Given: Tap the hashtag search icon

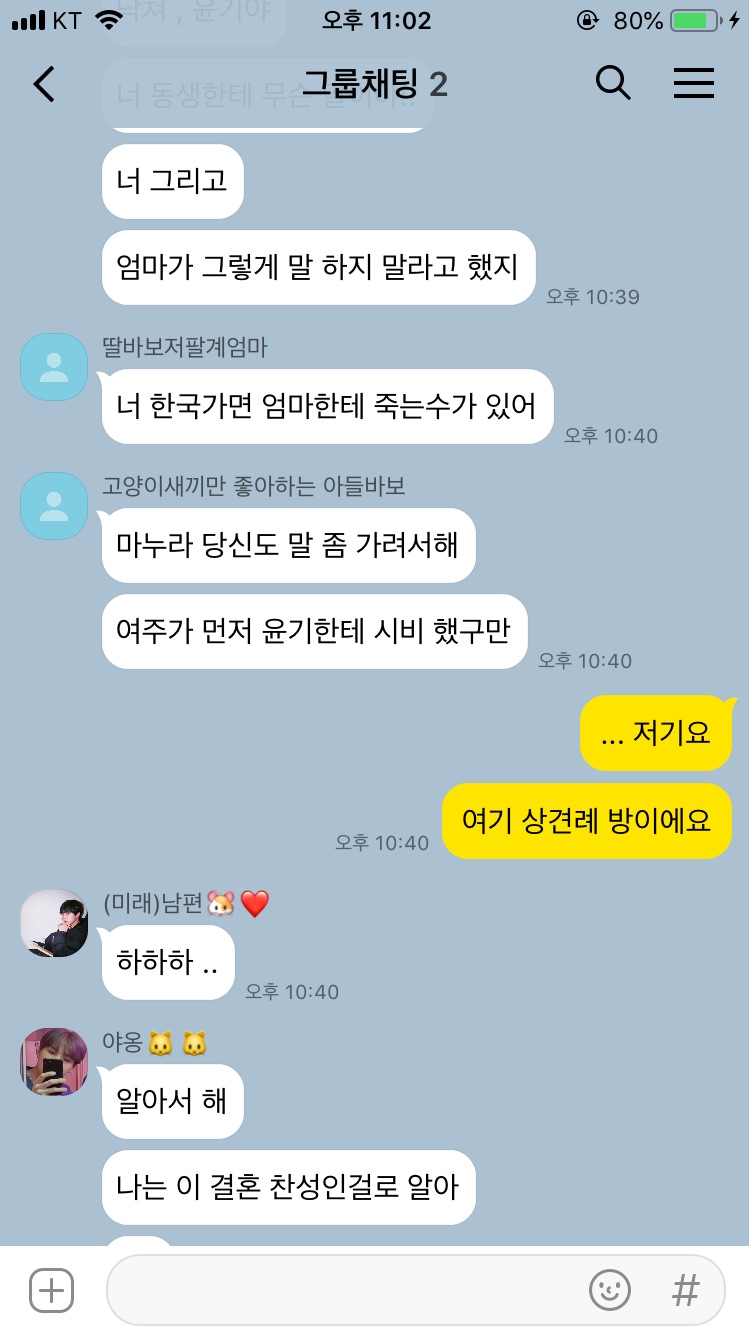Looking at the screenshot, I should click(x=685, y=1291).
